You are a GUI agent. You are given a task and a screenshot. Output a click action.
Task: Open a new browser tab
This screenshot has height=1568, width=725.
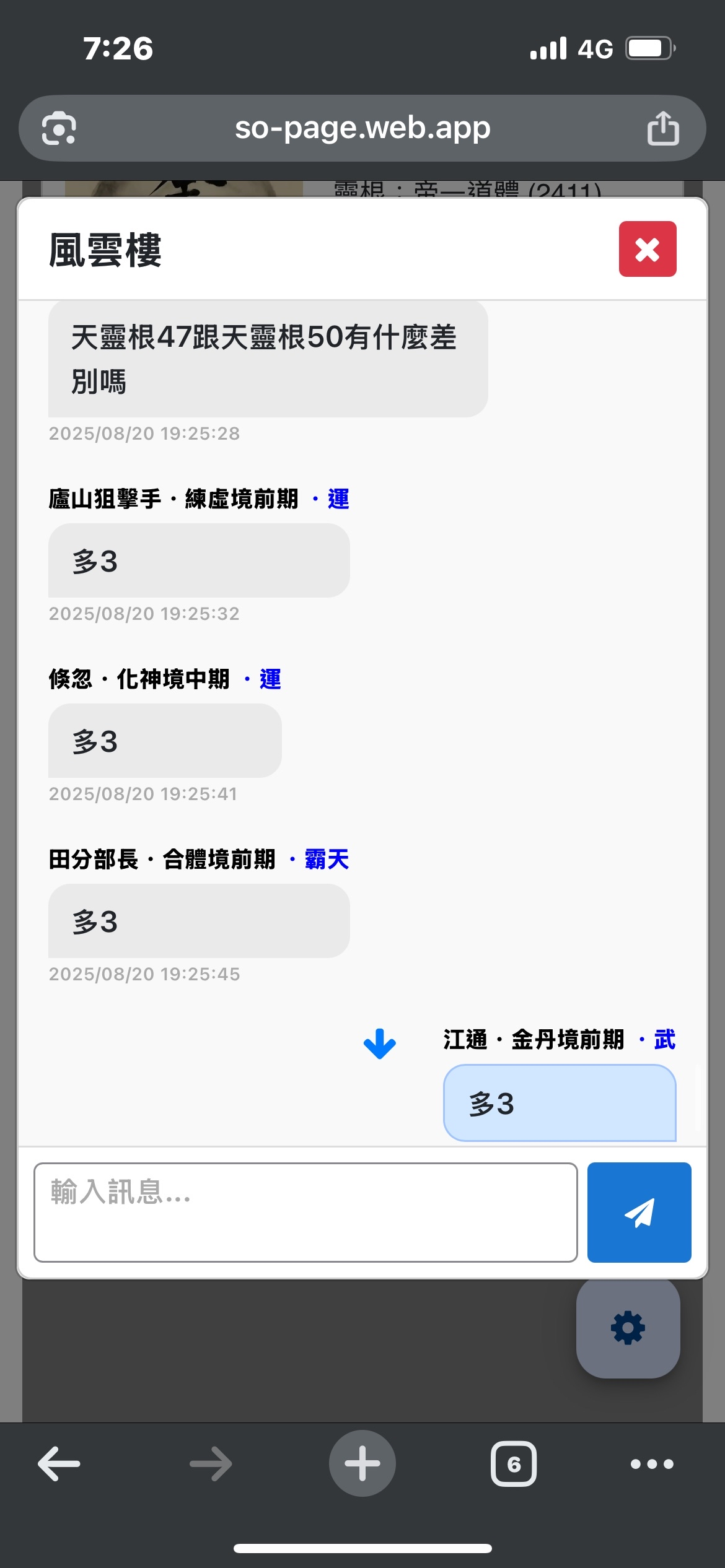[362, 1464]
